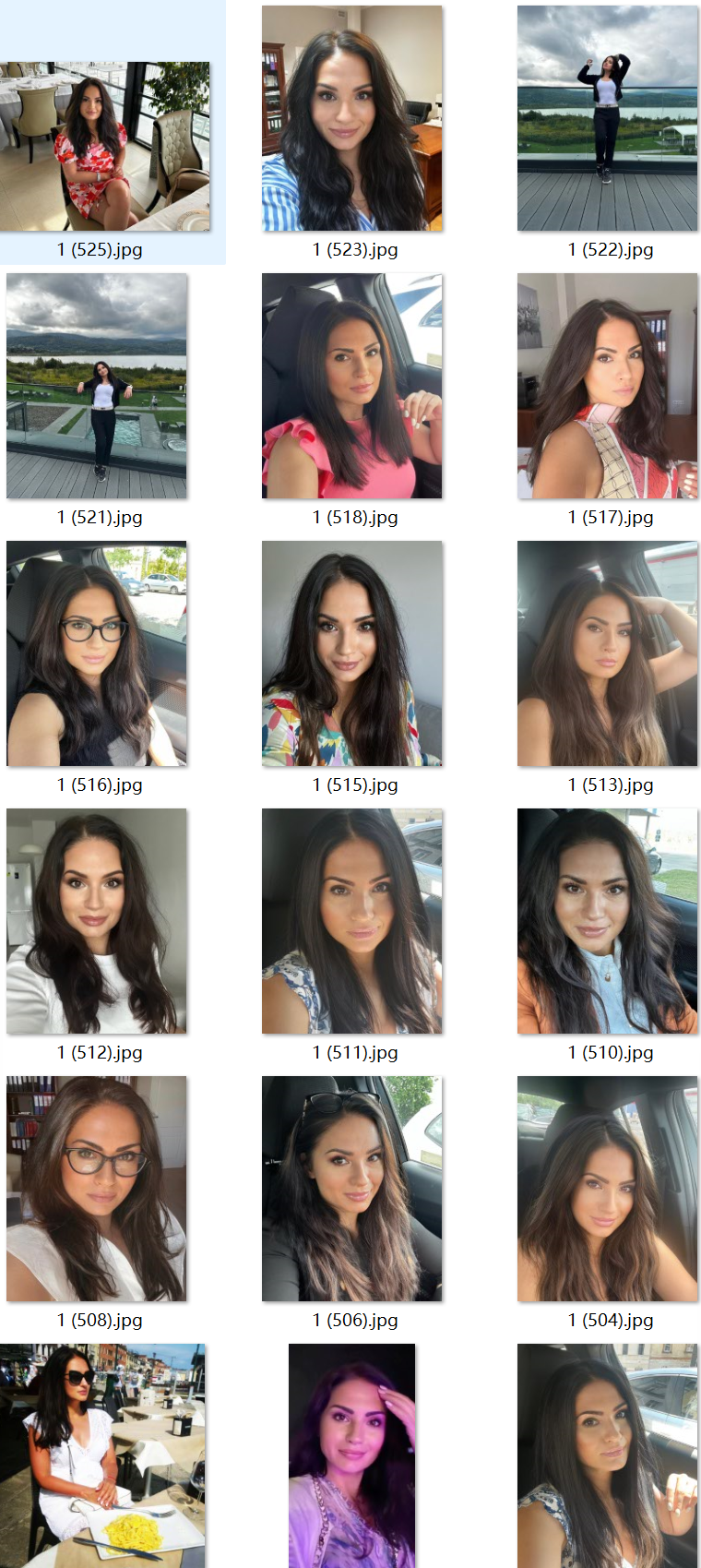Image resolution: width=701 pixels, height=1568 pixels.
Task: Select the file 1 (517).jpg
Action: click(x=607, y=386)
